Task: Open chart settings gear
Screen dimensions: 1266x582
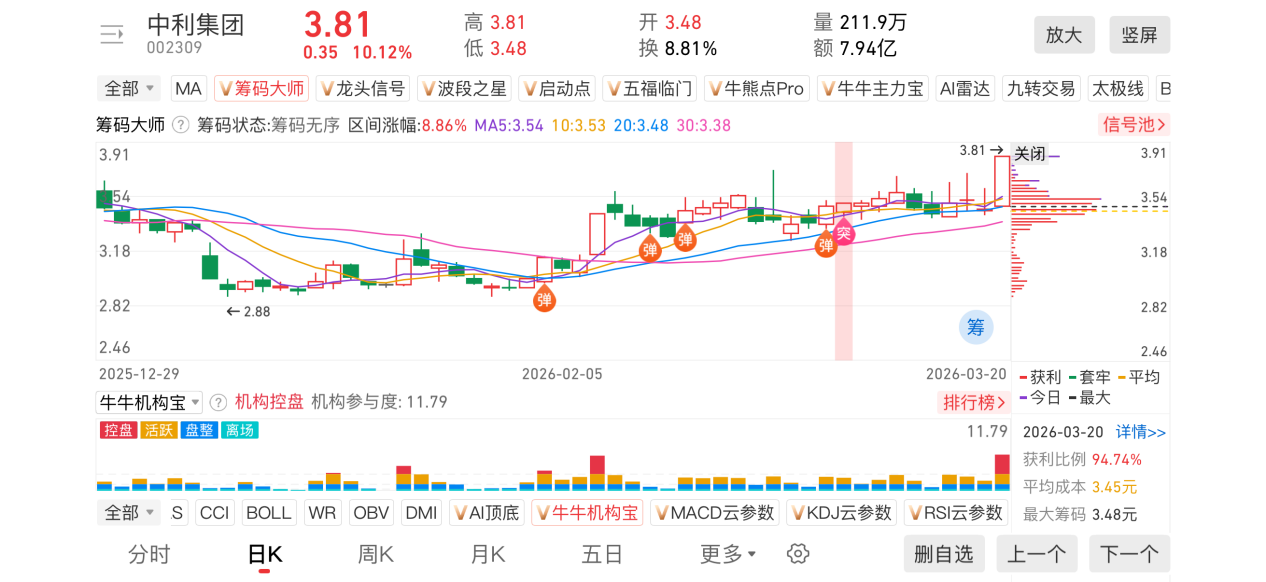Action: [x=797, y=554]
